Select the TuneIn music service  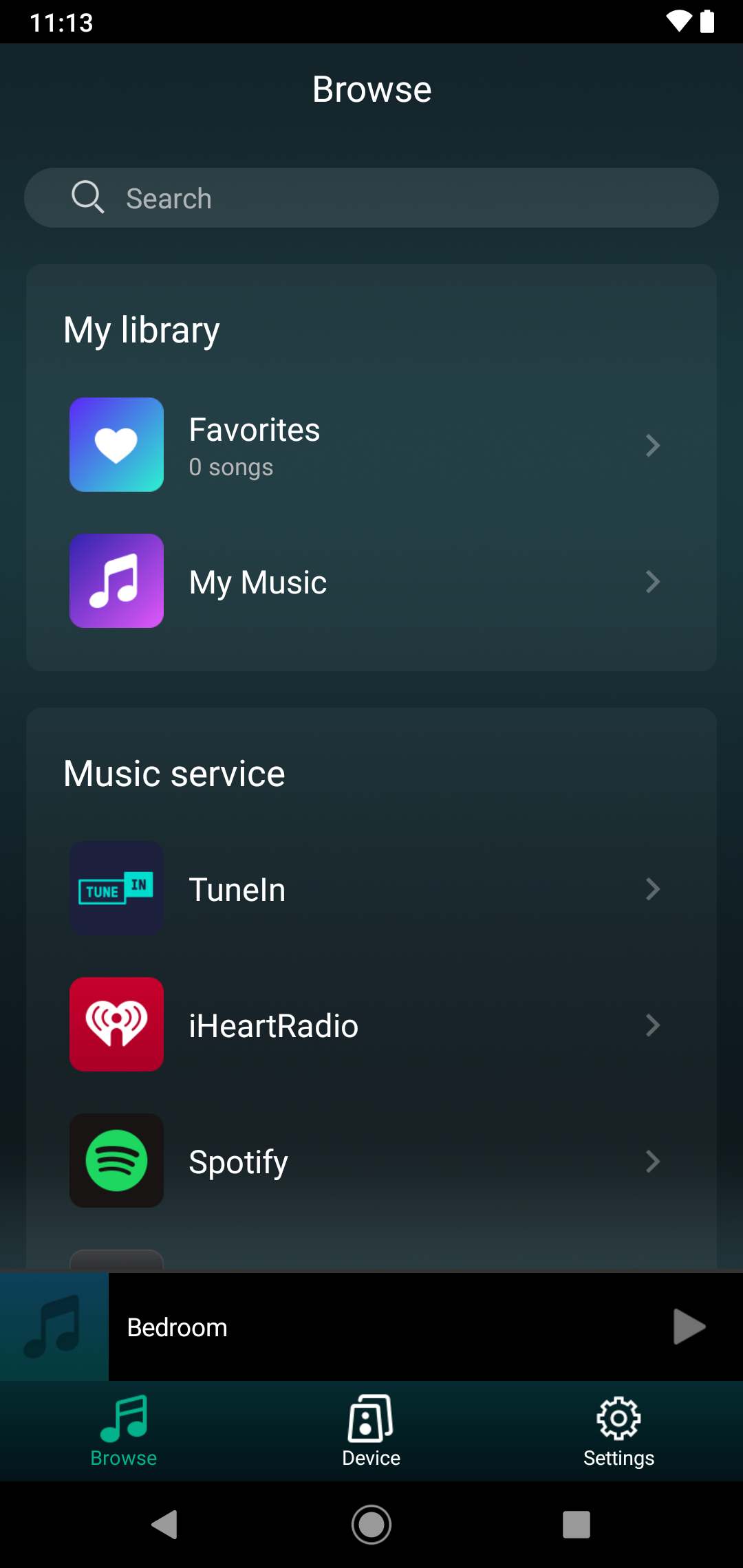[x=371, y=889]
